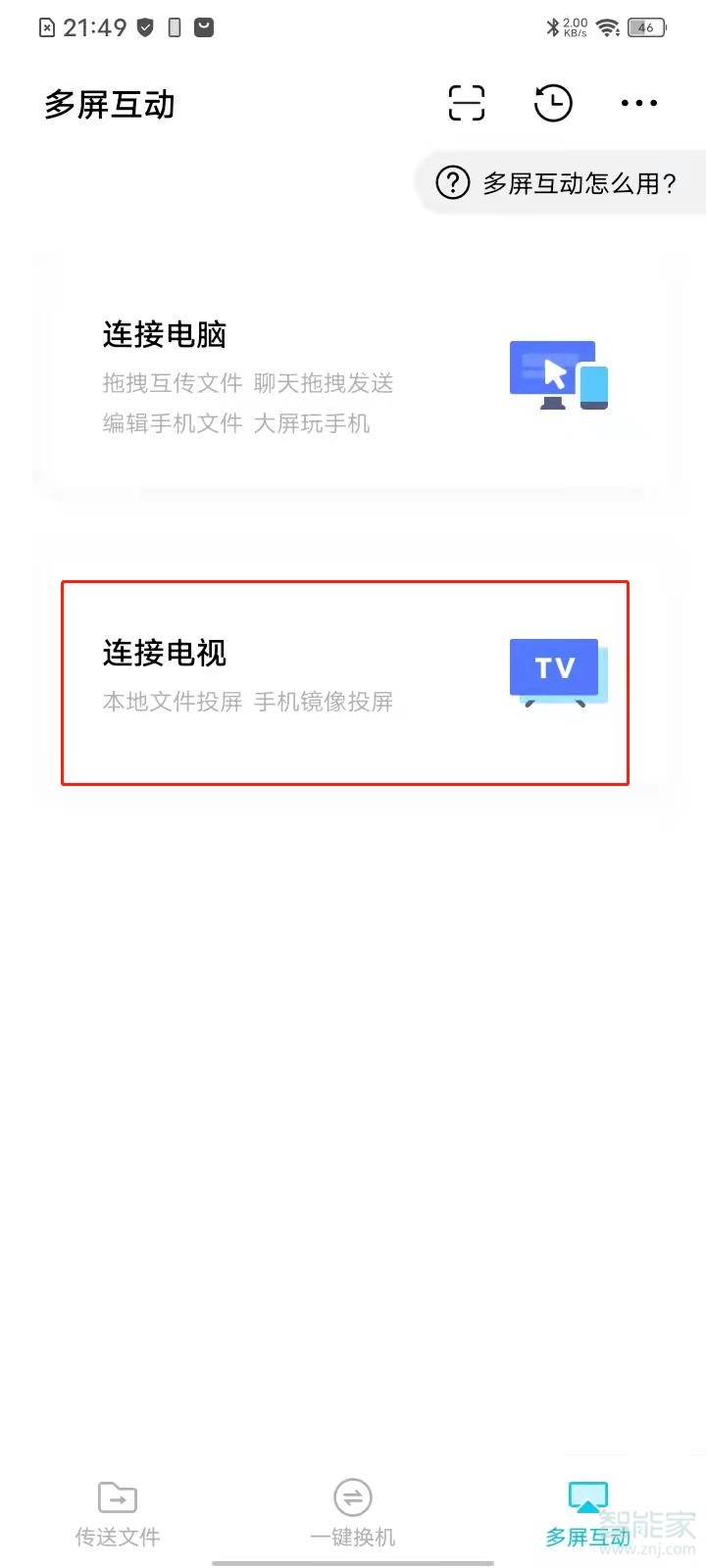The image size is (706, 1568).
Task: Open the 连接电脑 card
Action: [x=353, y=379]
